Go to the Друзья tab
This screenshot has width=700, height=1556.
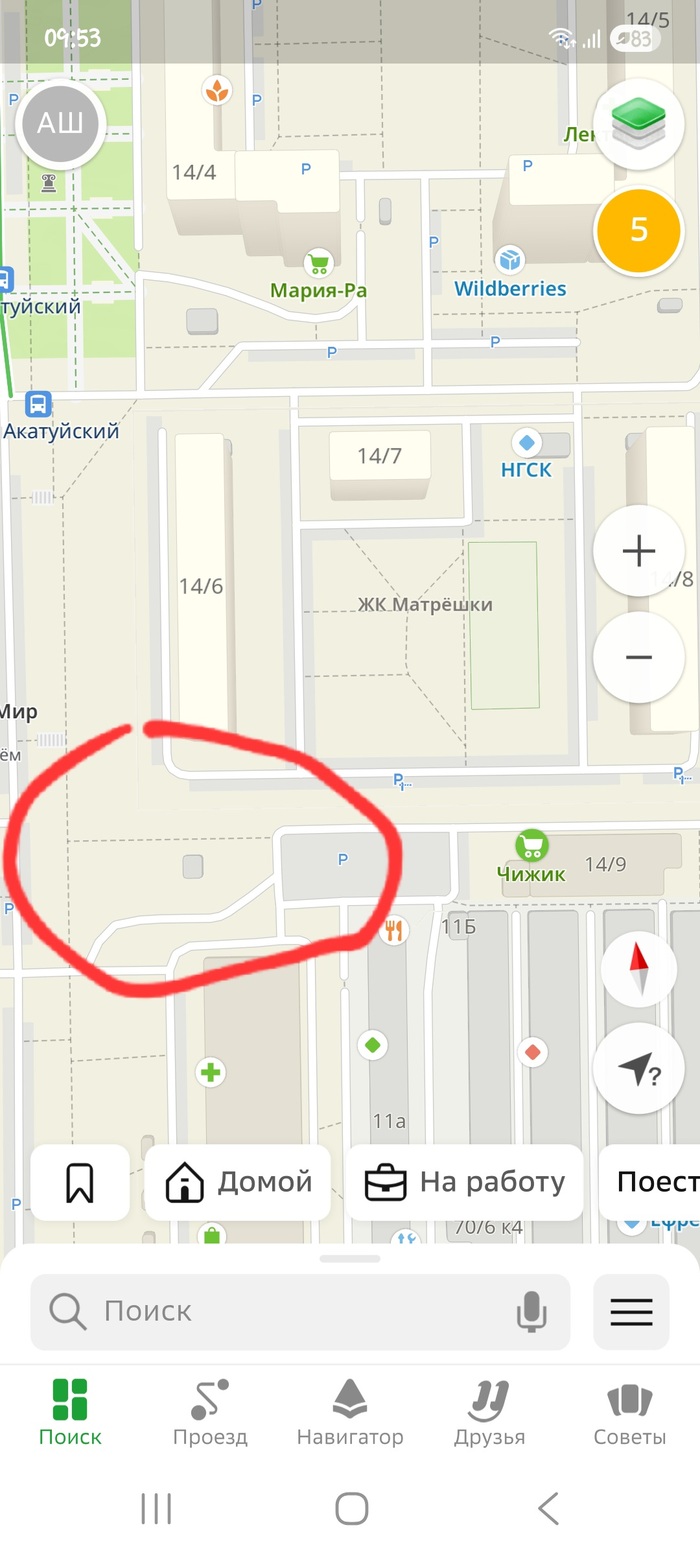pos(489,1412)
